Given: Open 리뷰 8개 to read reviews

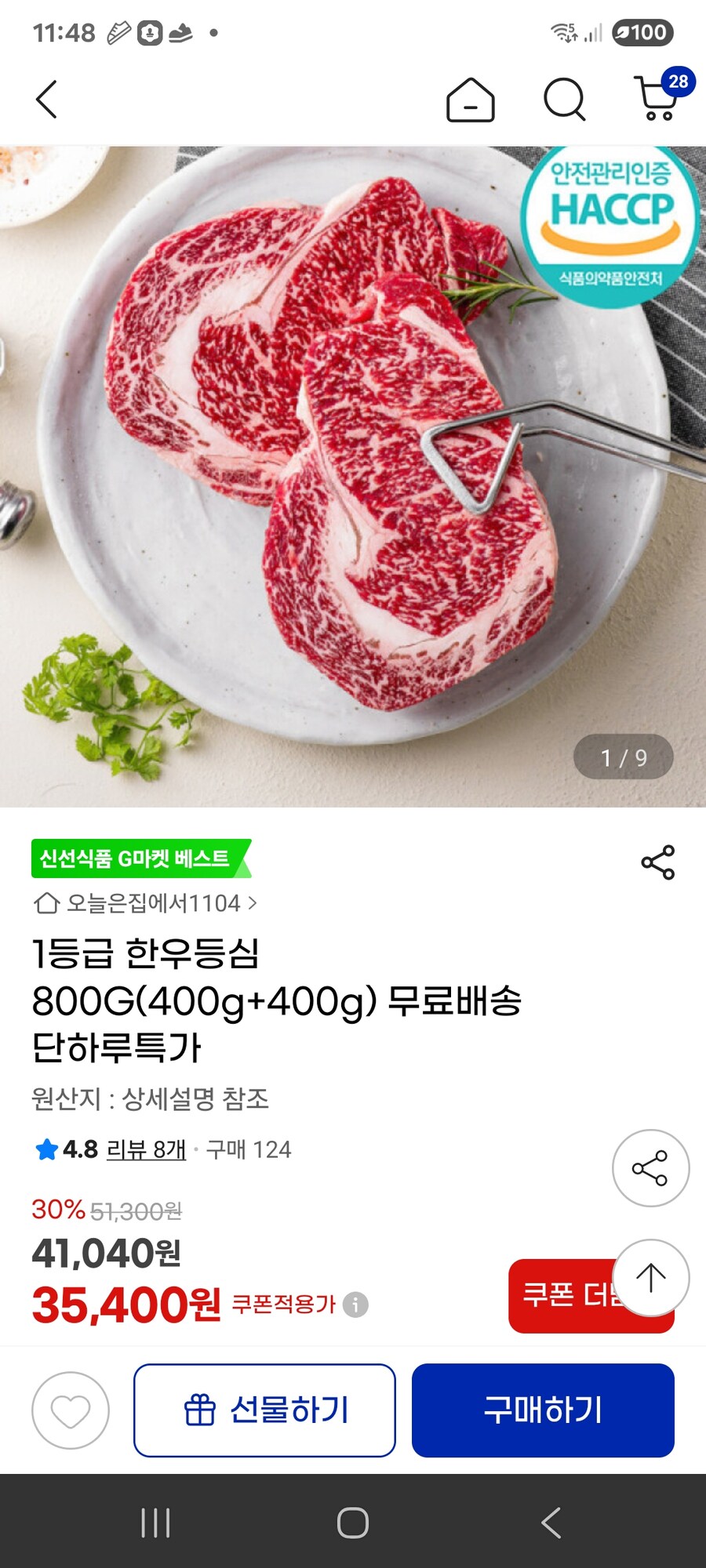Looking at the screenshot, I should 146,1151.
